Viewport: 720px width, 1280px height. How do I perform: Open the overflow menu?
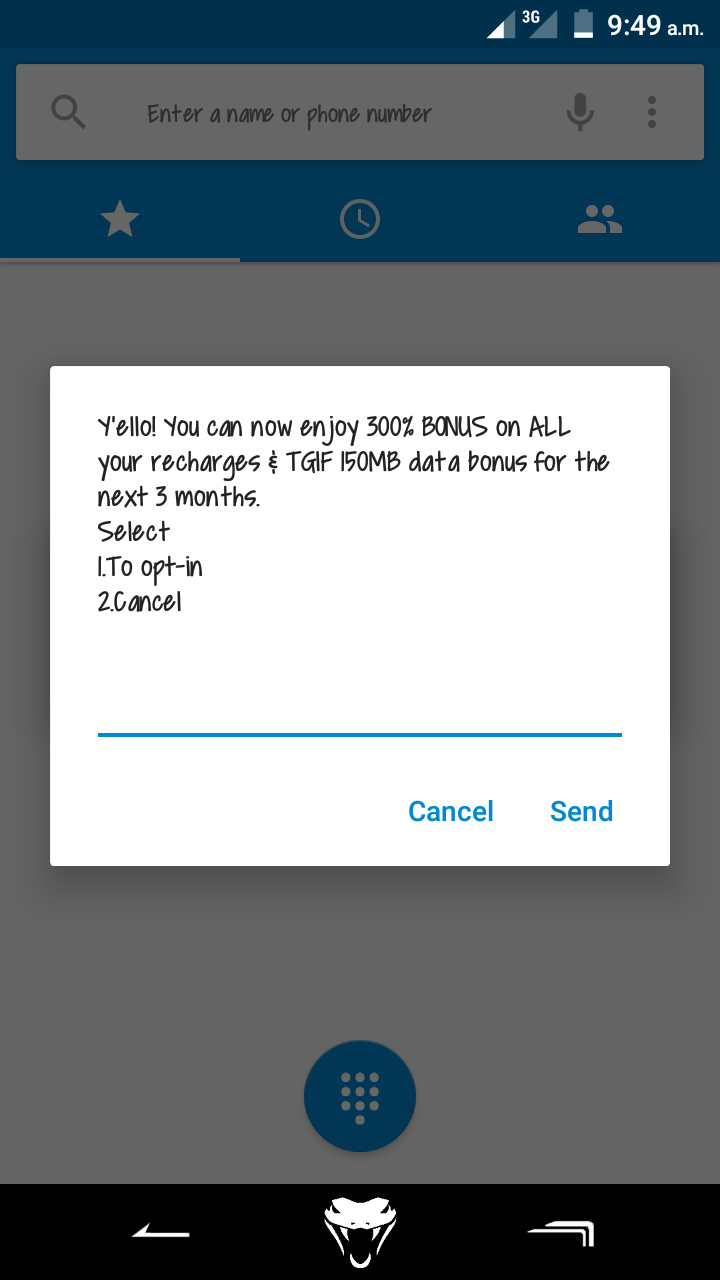click(652, 112)
